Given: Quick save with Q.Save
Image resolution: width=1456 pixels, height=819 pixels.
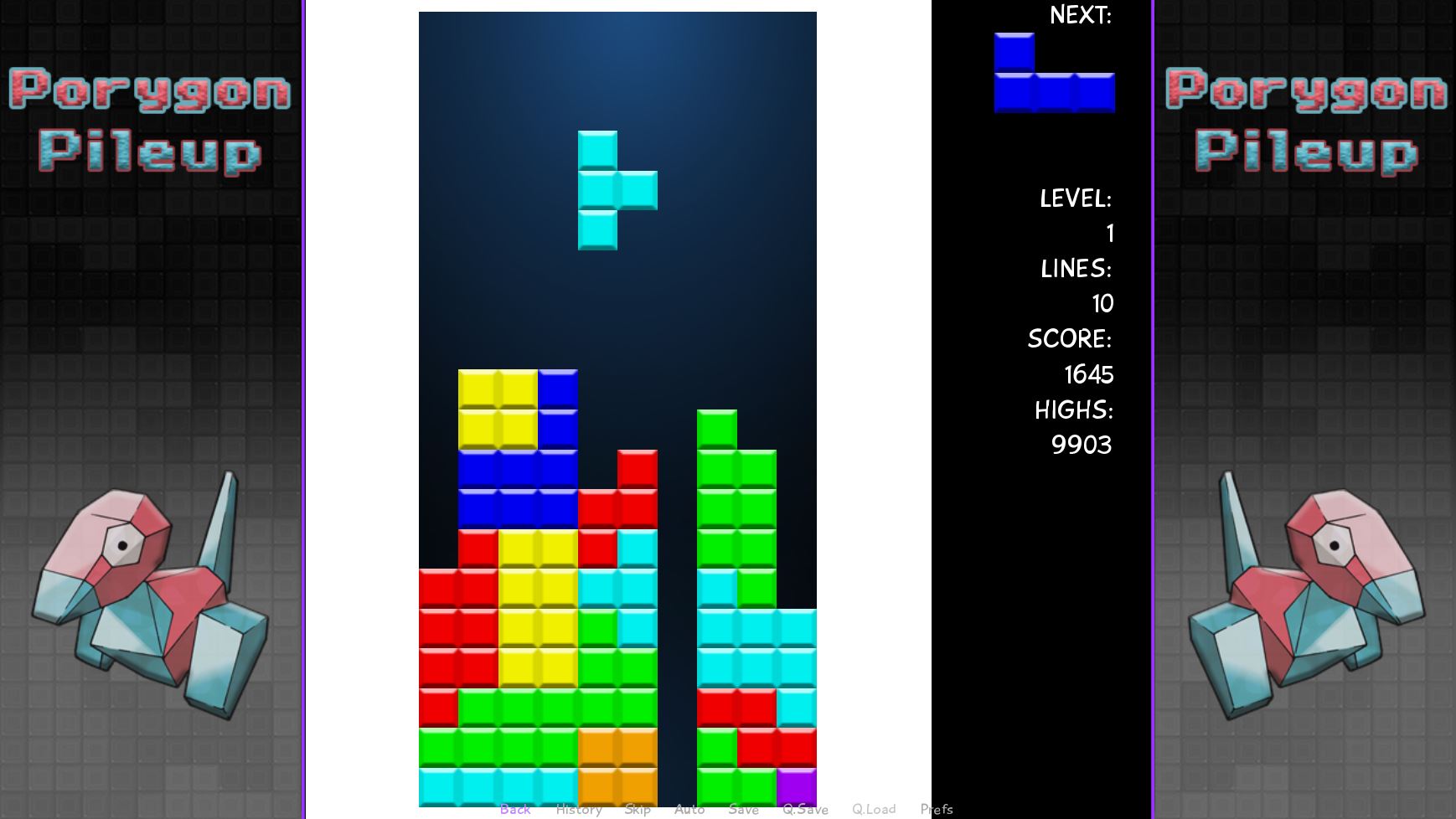Looking at the screenshot, I should tap(805, 809).
